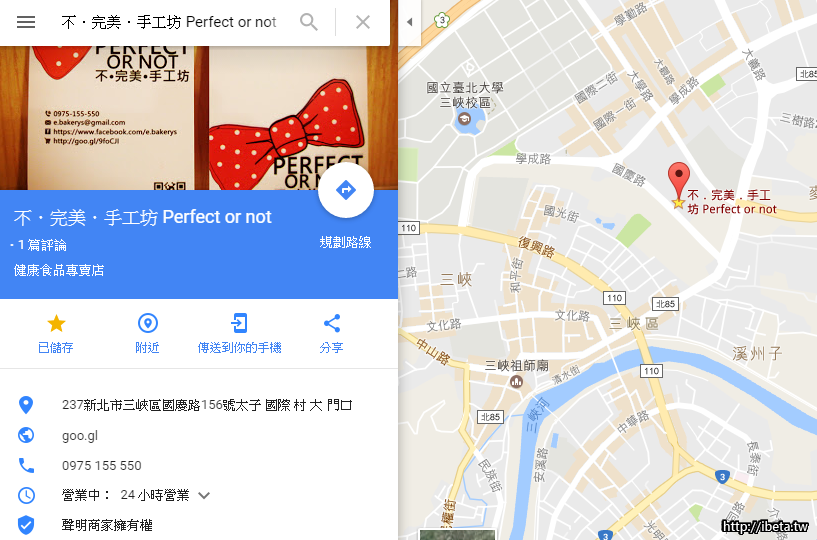This screenshot has height=540, width=817.
Task: Open the hamburger menu
Action: (x=26, y=22)
